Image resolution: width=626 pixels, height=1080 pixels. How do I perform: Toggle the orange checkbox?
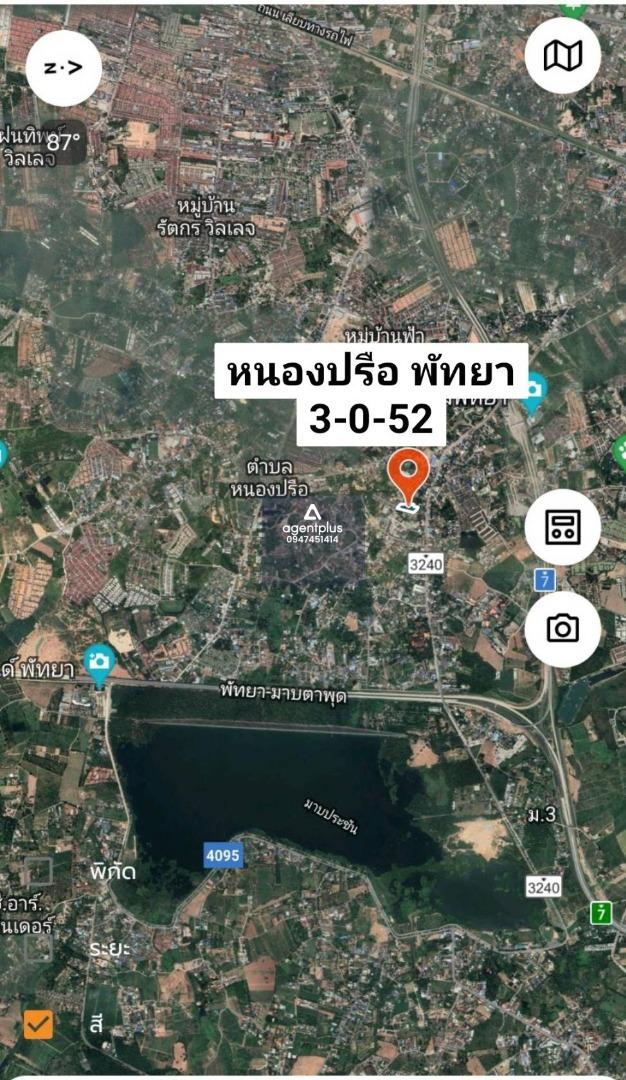[x=38, y=1024]
